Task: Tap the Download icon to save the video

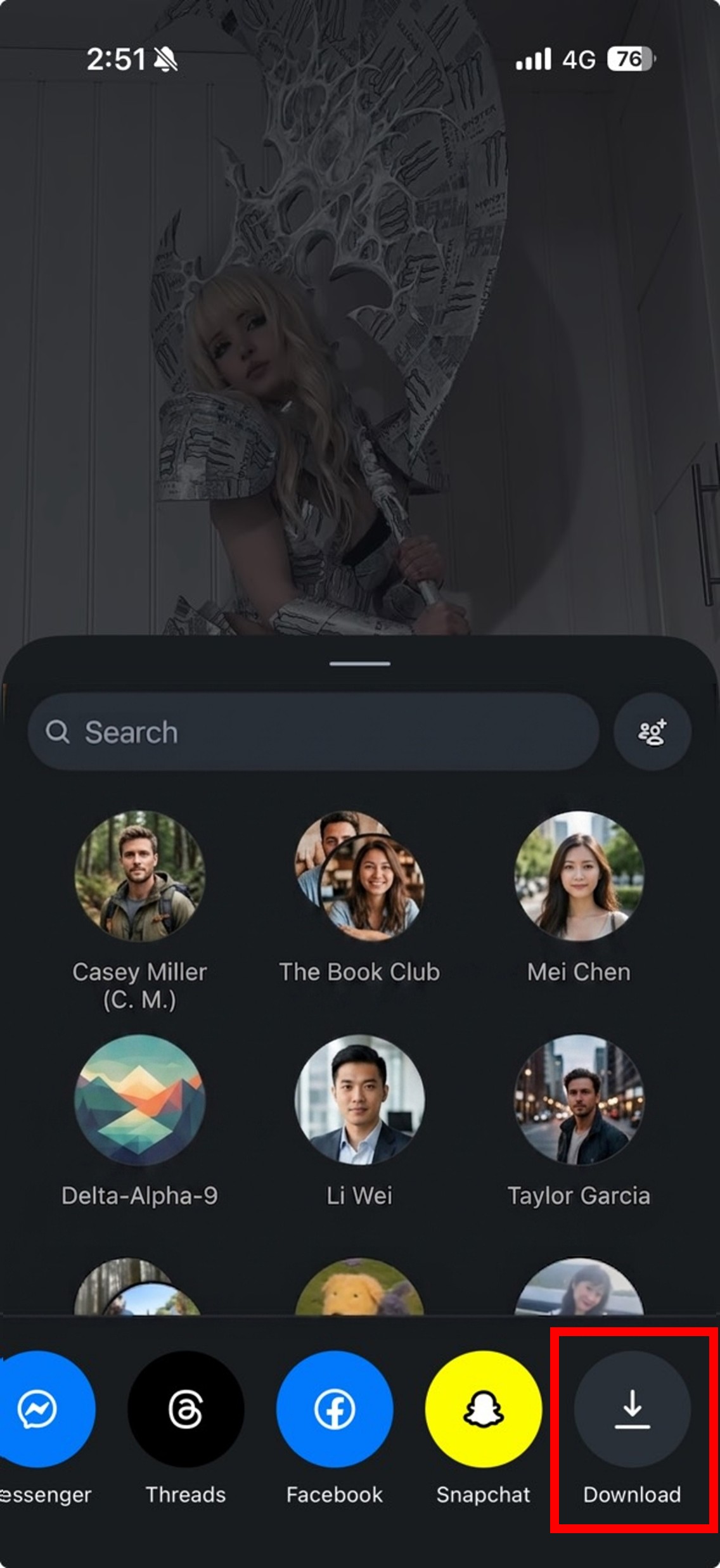Action: coord(632,1409)
